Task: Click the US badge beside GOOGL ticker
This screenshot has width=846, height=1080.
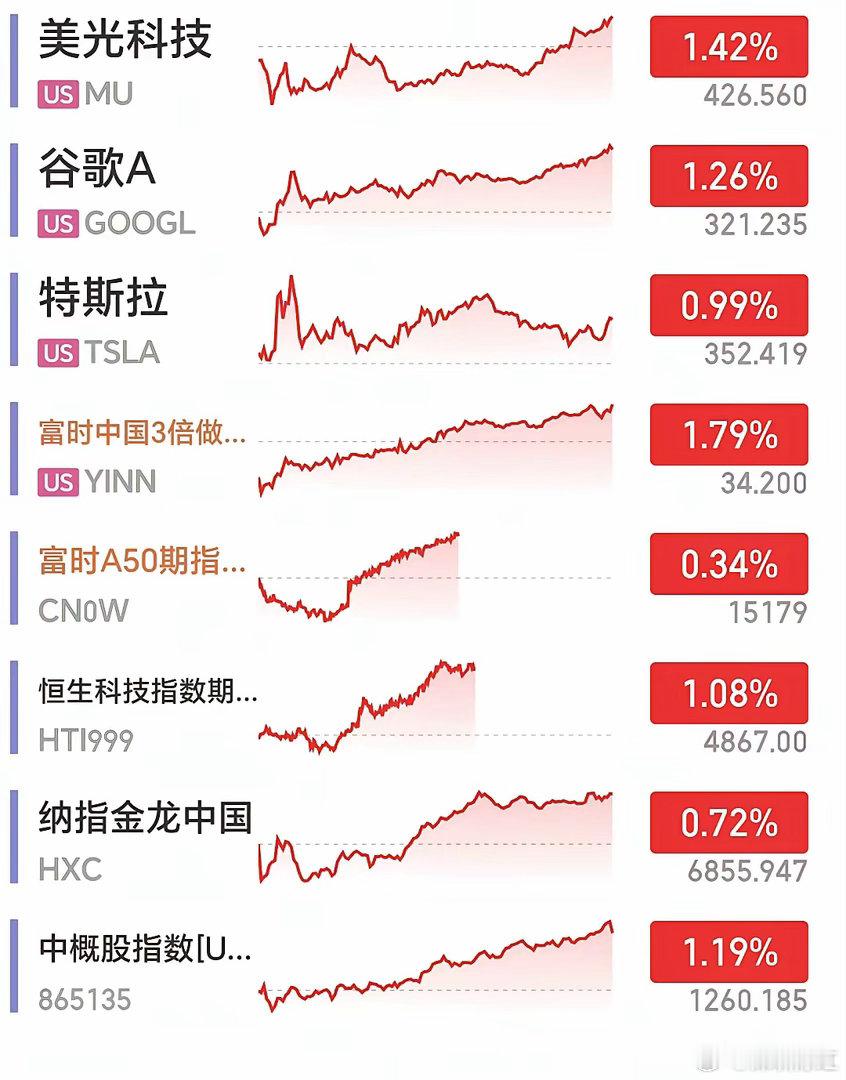Action: [x=56, y=224]
